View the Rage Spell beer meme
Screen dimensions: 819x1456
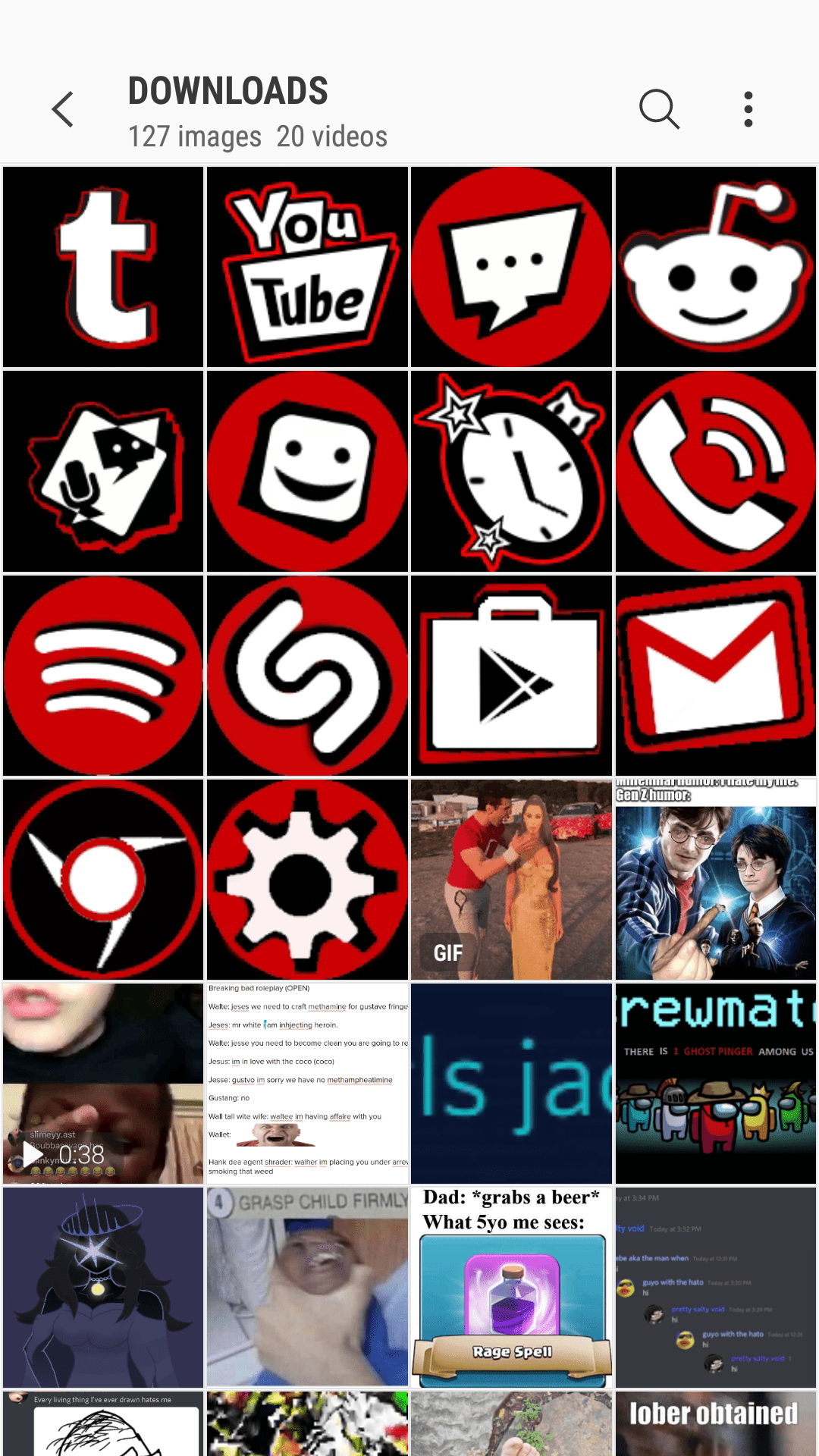tap(511, 1288)
